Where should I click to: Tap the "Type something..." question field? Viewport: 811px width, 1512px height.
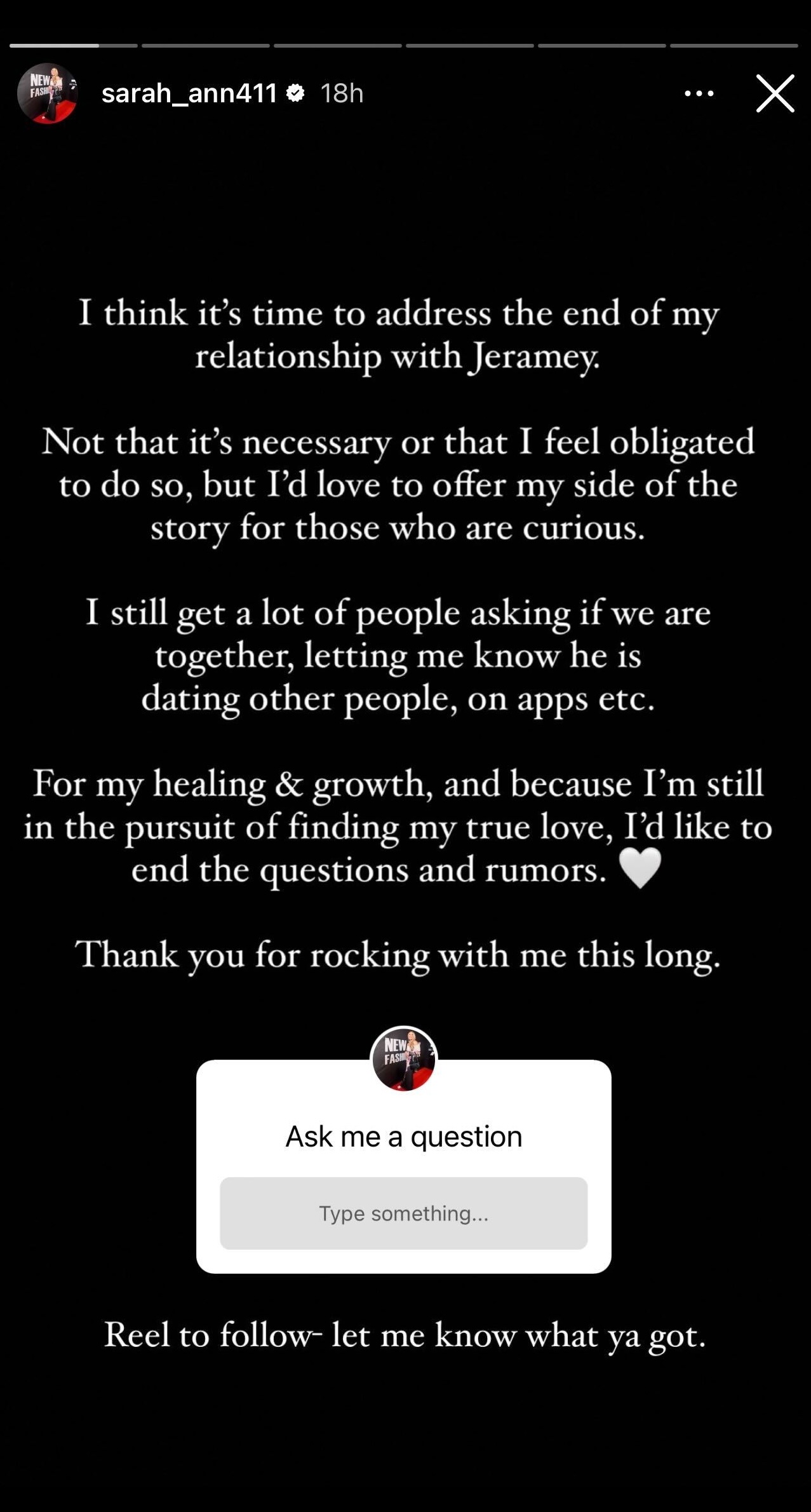click(x=403, y=1213)
